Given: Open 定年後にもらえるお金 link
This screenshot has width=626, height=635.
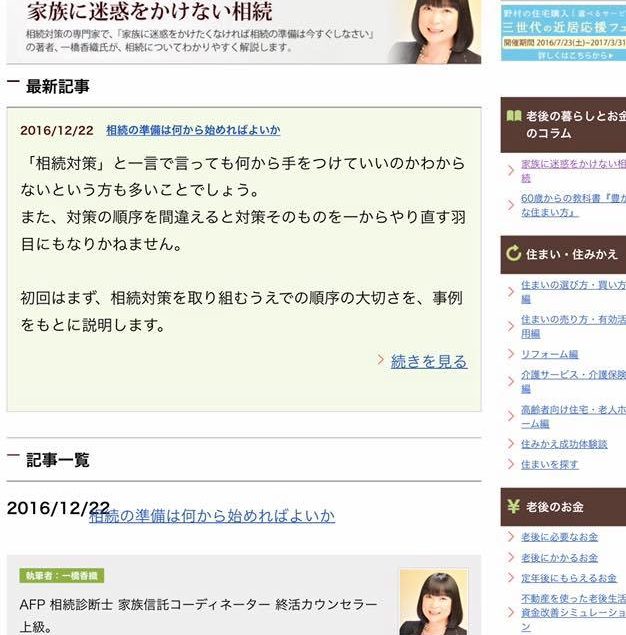Looking at the screenshot, I should tap(568, 578).
